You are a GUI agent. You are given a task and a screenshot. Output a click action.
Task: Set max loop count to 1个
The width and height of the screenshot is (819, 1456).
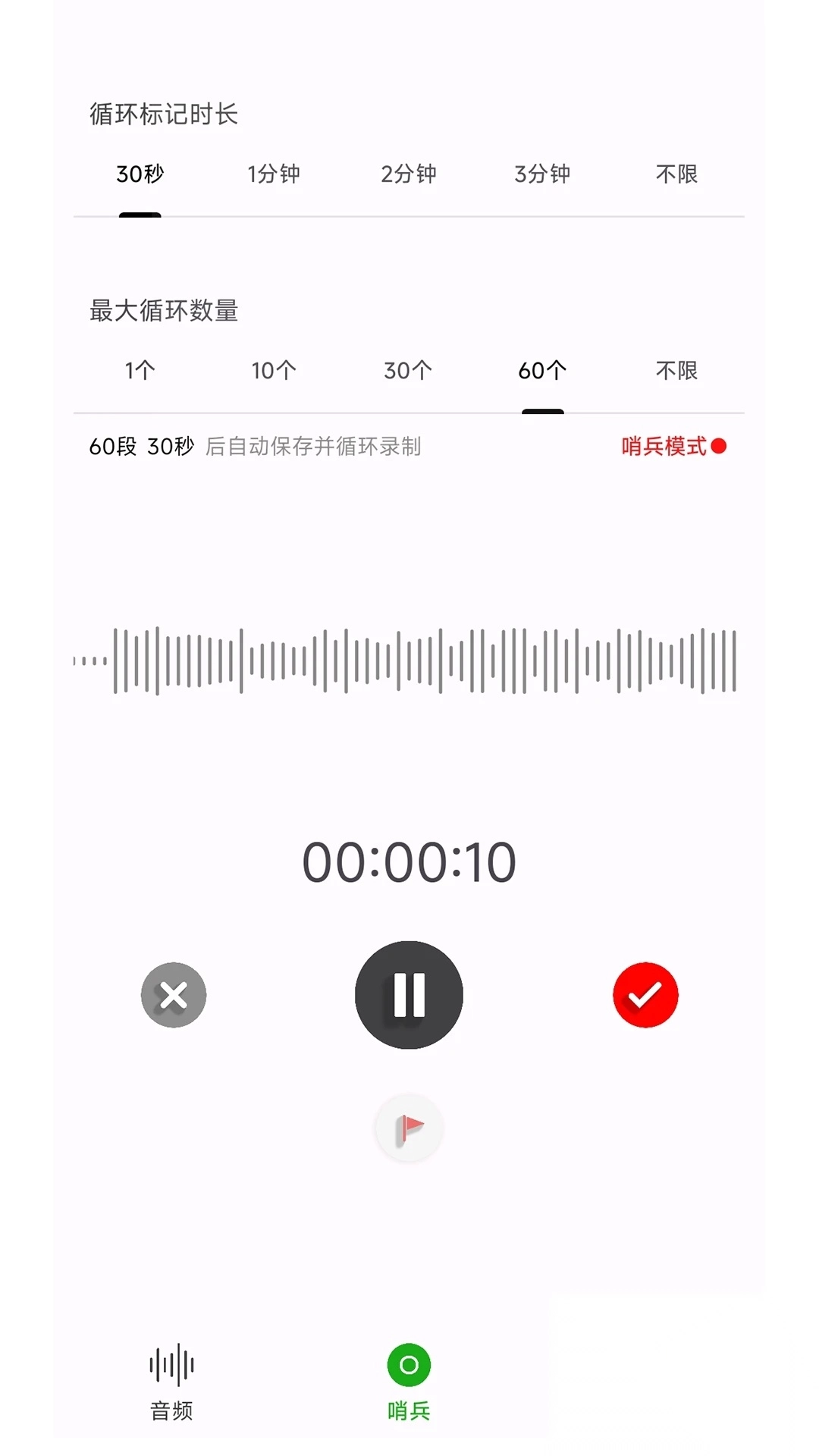pos(140,371)
